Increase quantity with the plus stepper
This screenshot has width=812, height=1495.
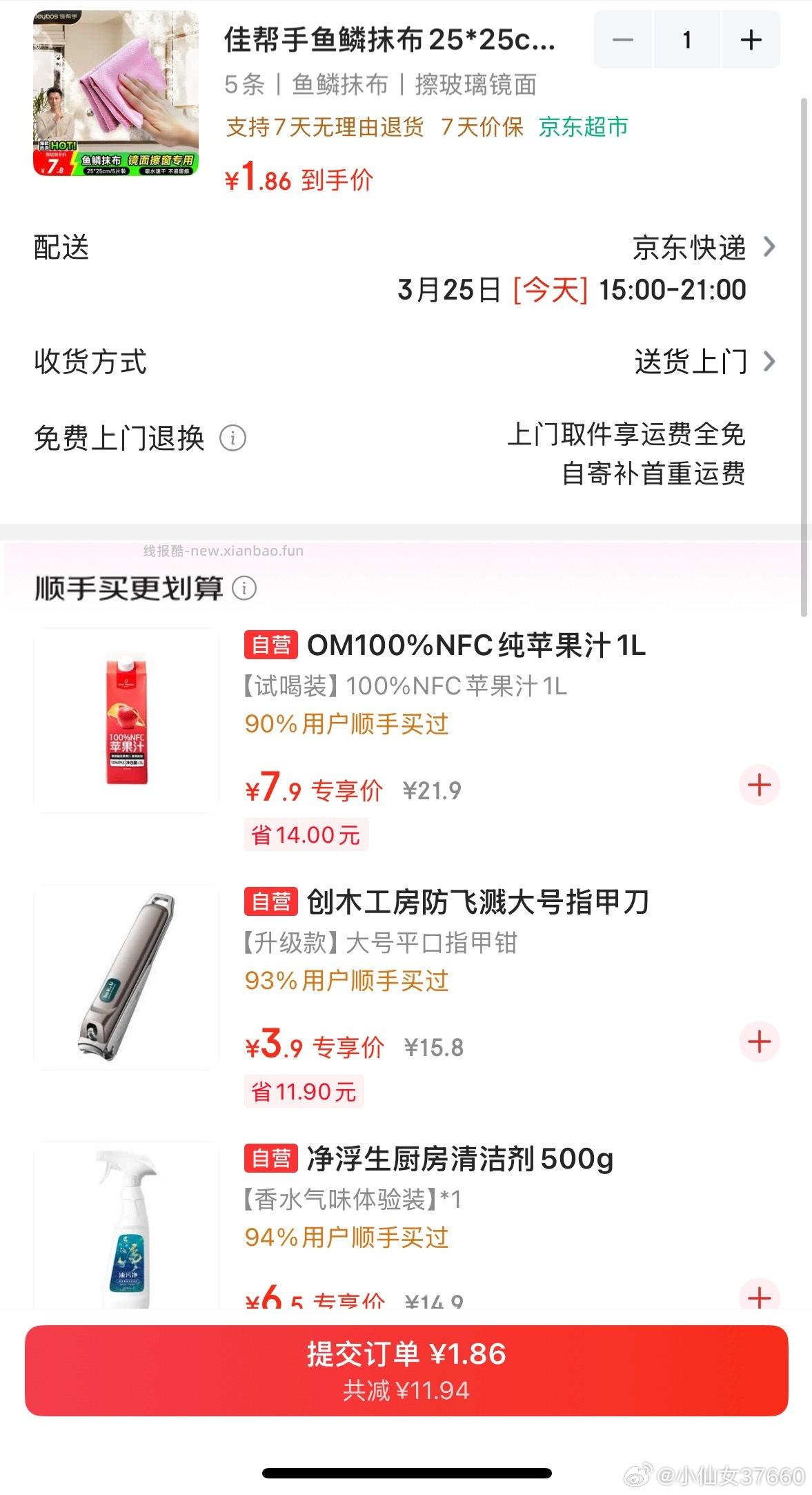point(751,39)
